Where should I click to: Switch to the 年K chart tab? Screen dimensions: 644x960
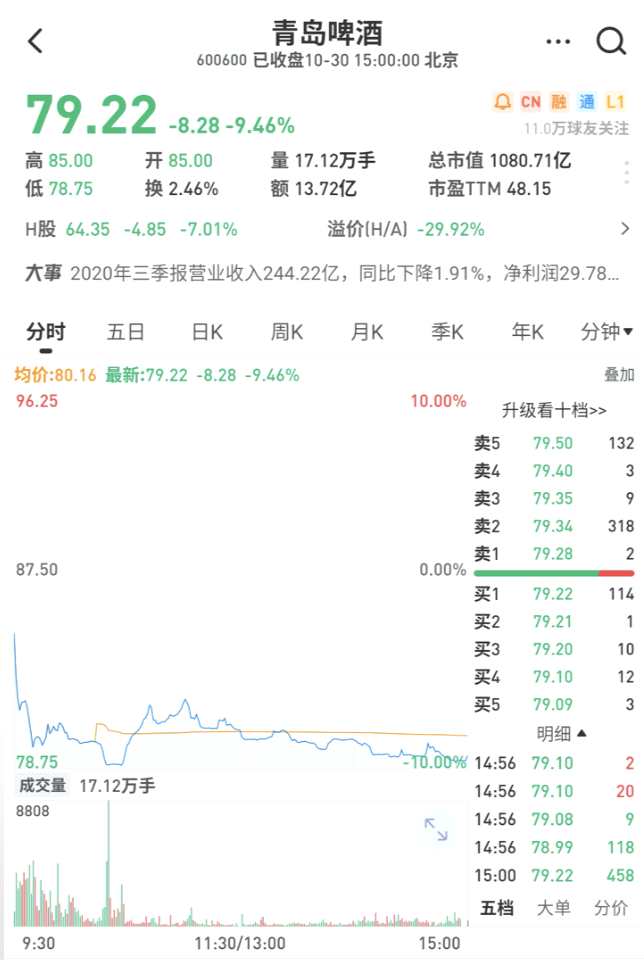point(527,332)
